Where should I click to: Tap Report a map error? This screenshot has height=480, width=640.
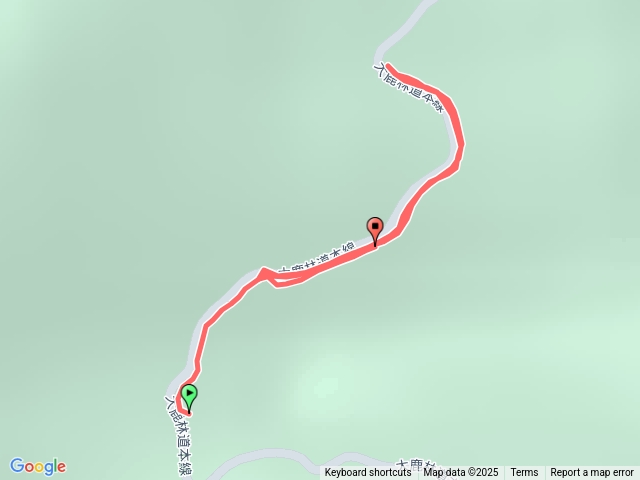(592, 472)
